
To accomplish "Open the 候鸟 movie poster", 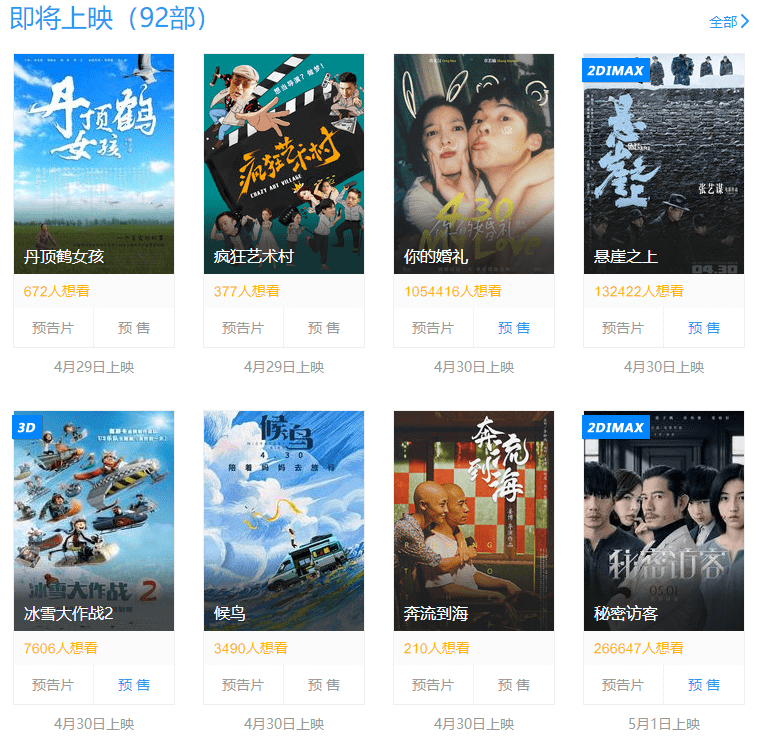I will click(284, 520).
